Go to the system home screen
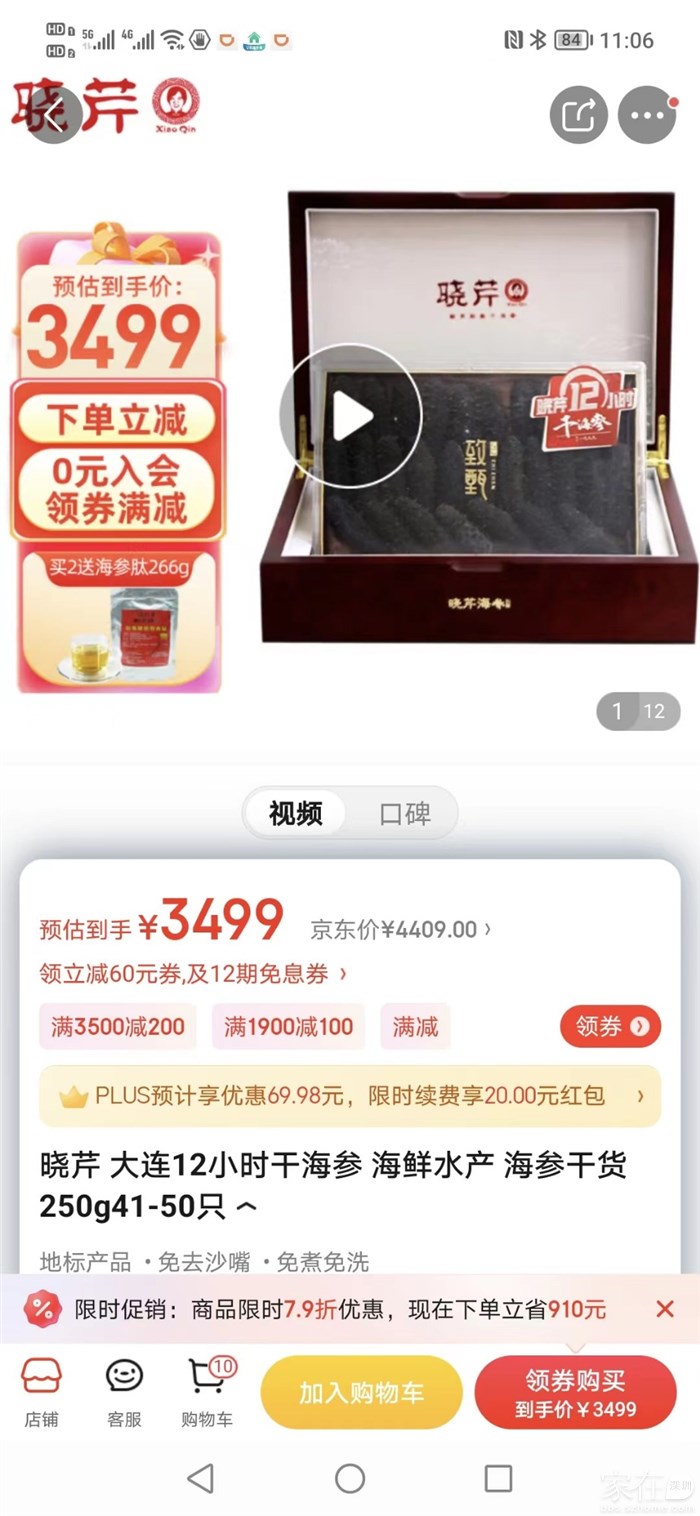The height and width of the screenshot is (1516, 700). tap(350, 1478)
